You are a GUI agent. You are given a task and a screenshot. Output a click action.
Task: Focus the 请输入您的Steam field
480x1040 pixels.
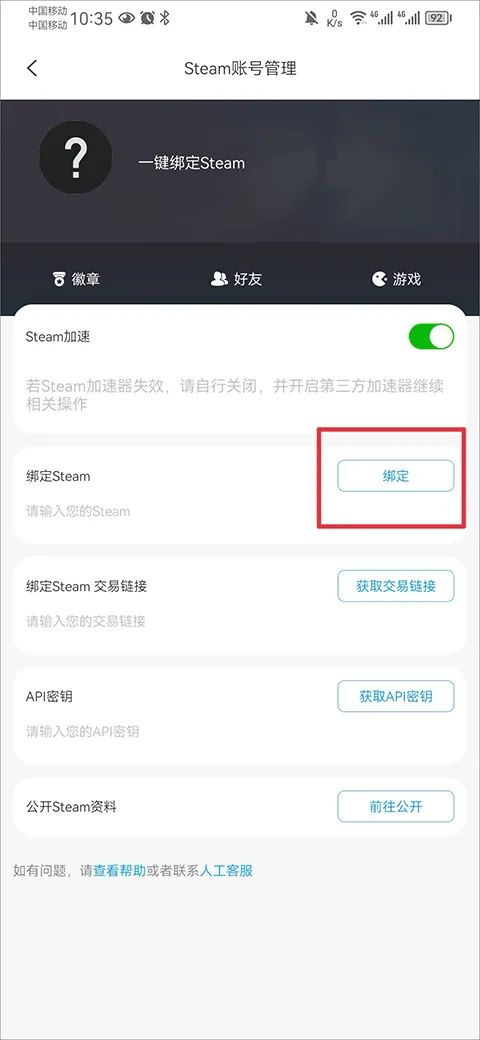[78, 511]
